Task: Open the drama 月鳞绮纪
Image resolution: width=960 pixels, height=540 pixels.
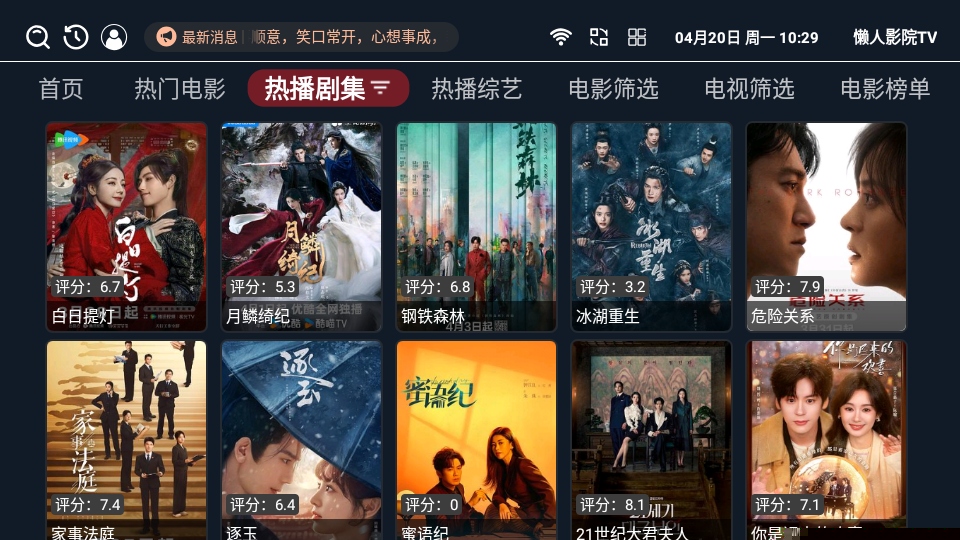Action: 302,226
